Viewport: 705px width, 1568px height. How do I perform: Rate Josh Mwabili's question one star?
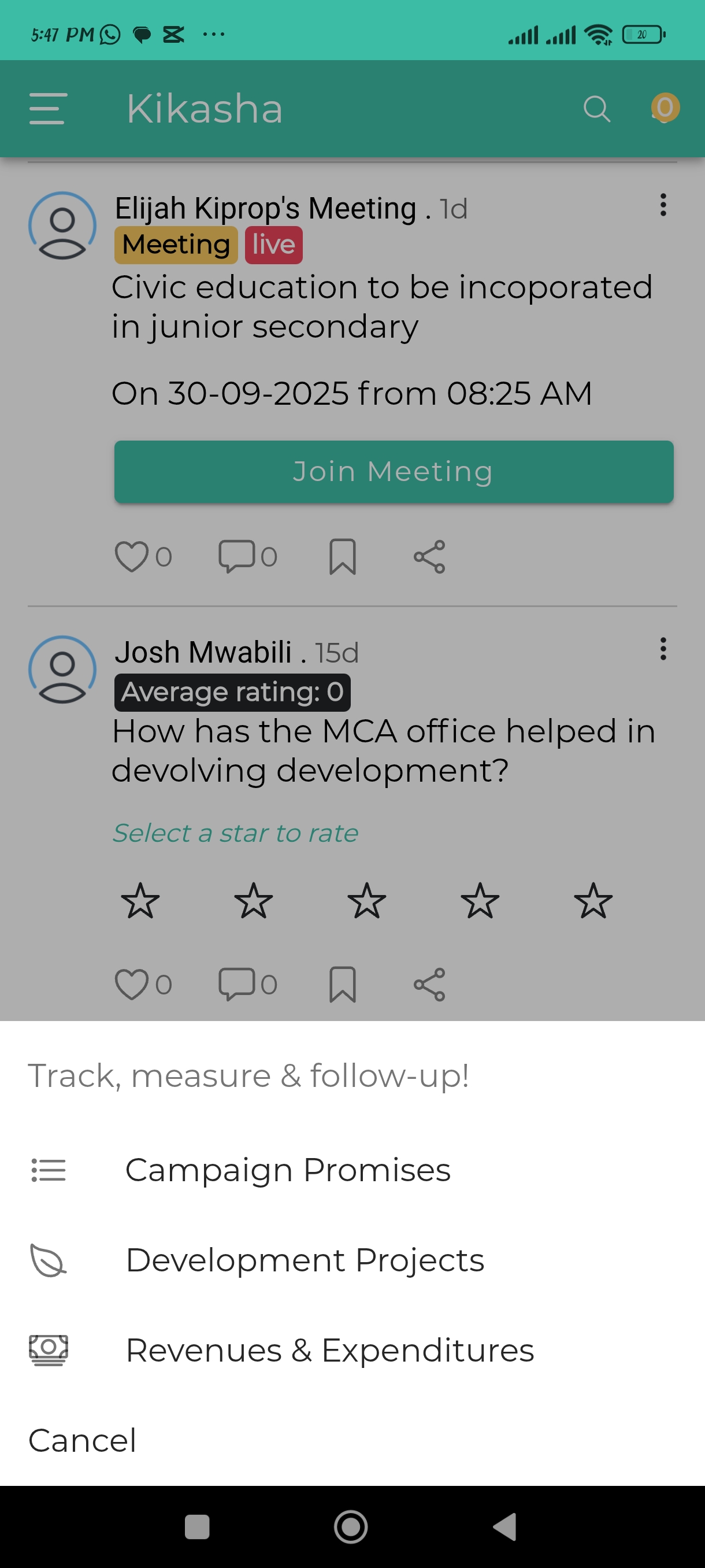(140, 901)
